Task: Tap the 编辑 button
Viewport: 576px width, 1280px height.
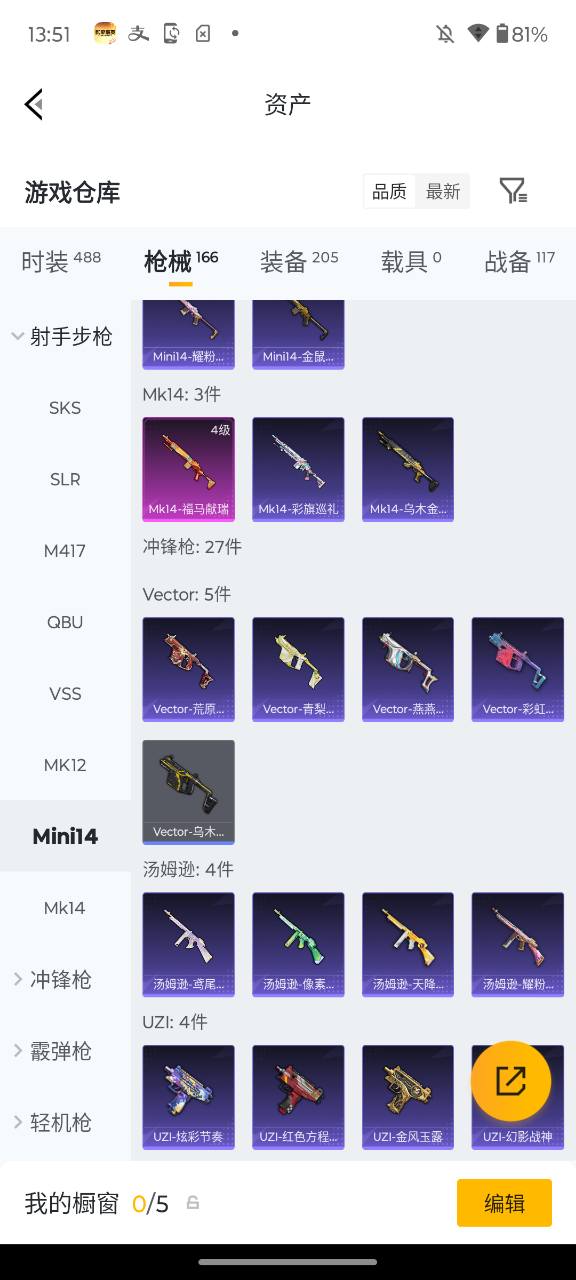Action: tap(504, 1203)
